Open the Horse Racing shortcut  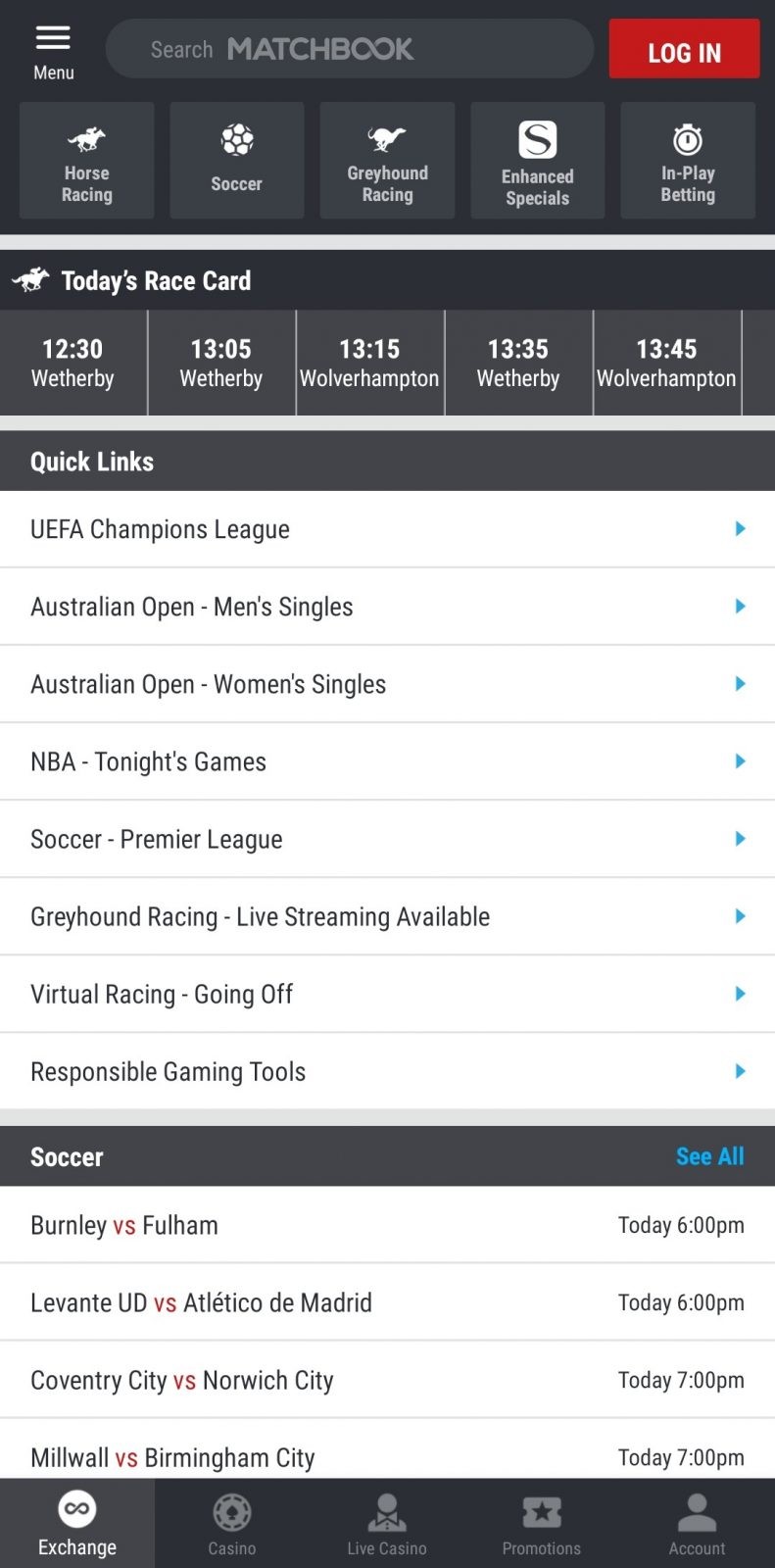coord(87,161)
